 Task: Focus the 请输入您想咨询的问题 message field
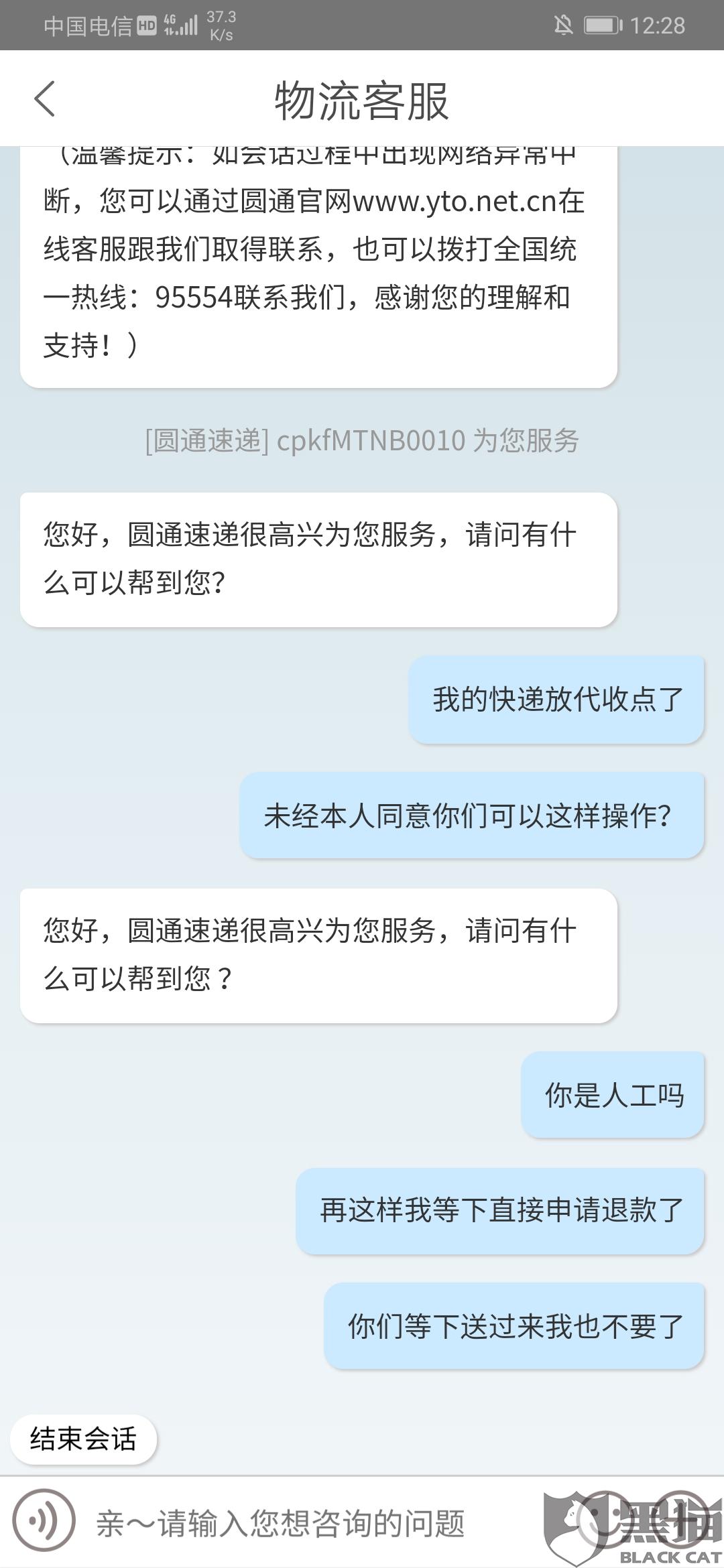click(x=315, y=1523)
